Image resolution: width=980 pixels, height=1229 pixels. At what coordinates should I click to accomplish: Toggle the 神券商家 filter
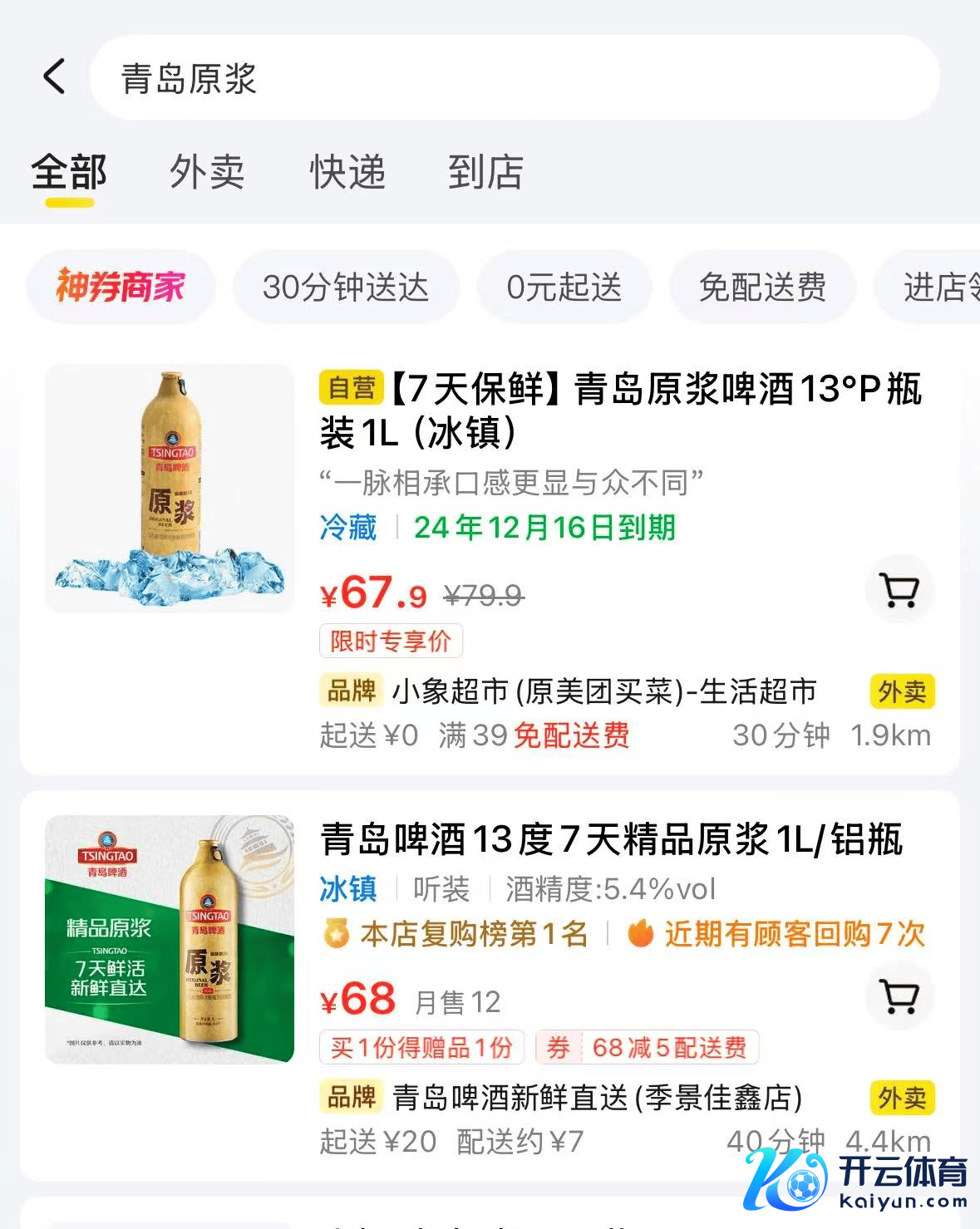120,287
